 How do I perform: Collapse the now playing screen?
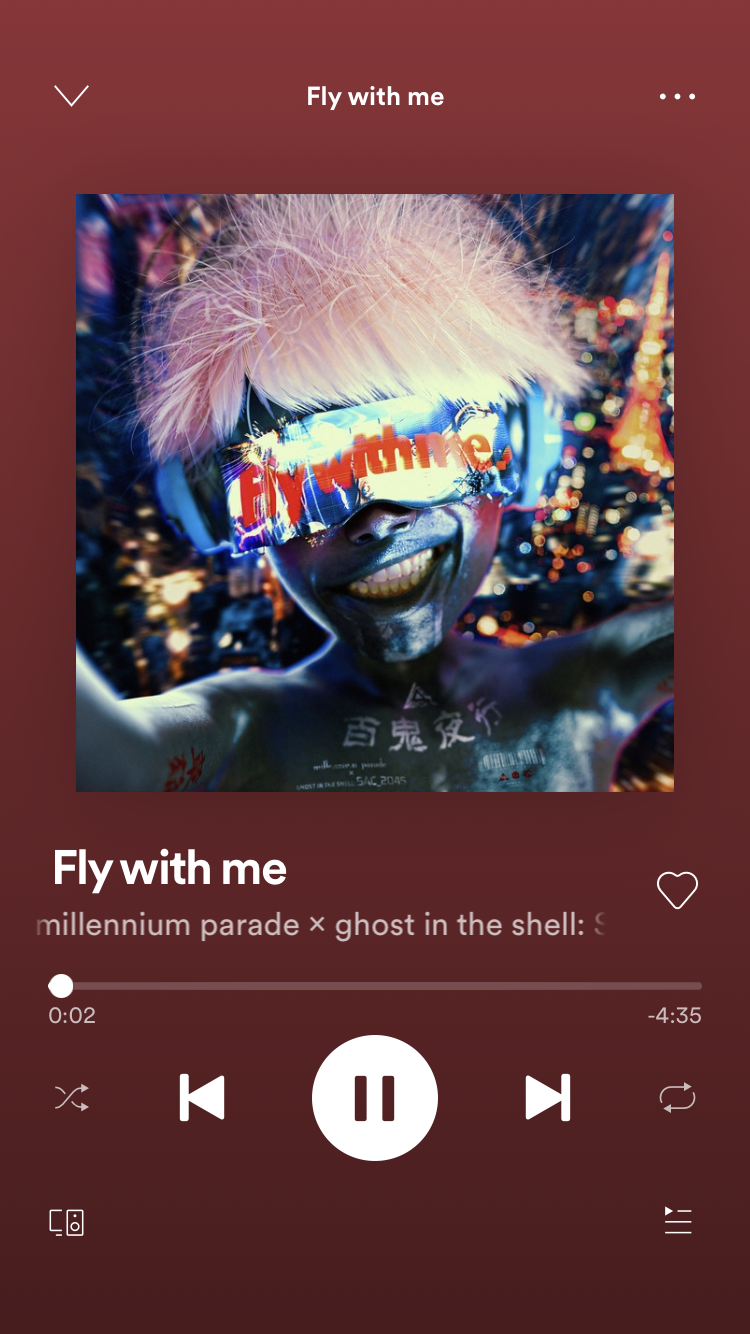point(71,96)
